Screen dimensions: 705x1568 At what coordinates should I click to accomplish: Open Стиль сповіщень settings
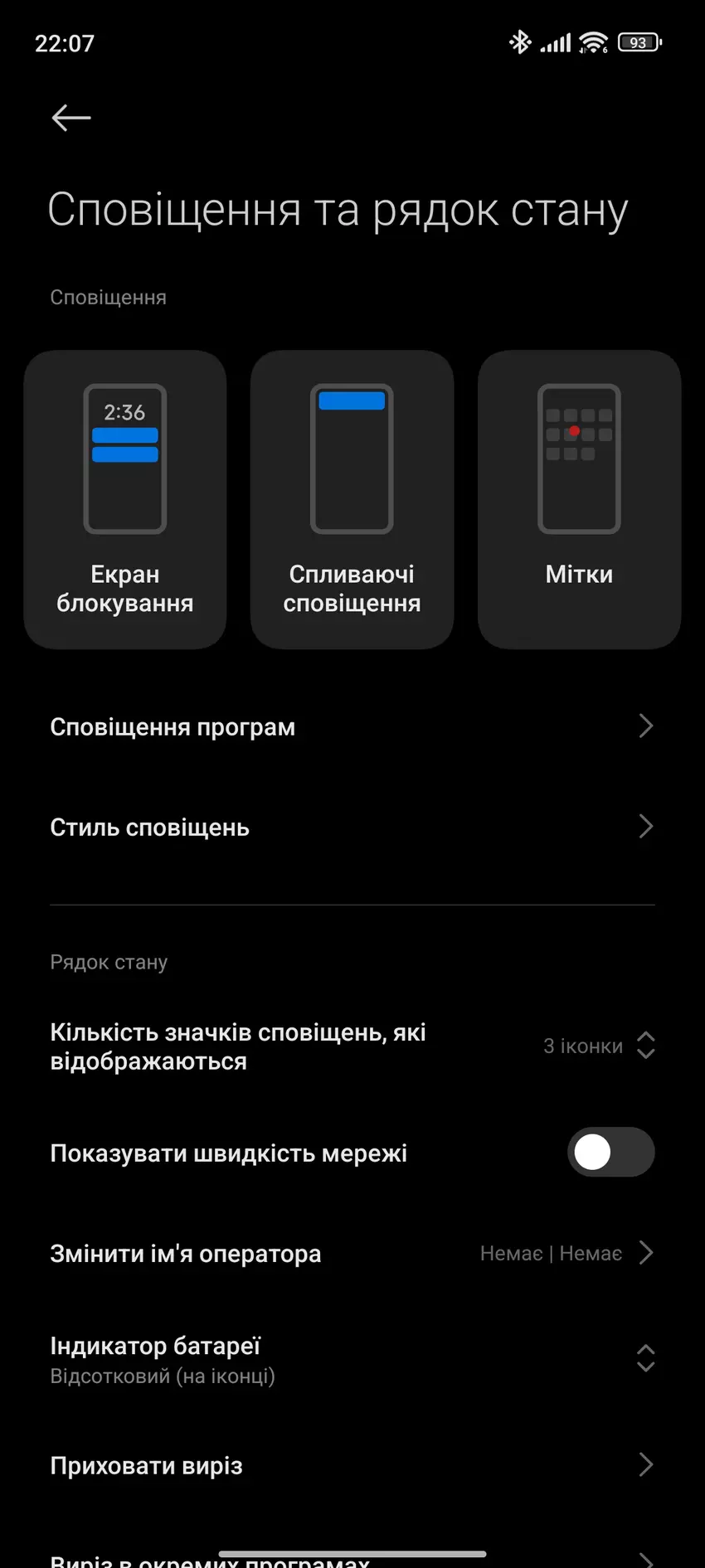[x=352, y=827]
